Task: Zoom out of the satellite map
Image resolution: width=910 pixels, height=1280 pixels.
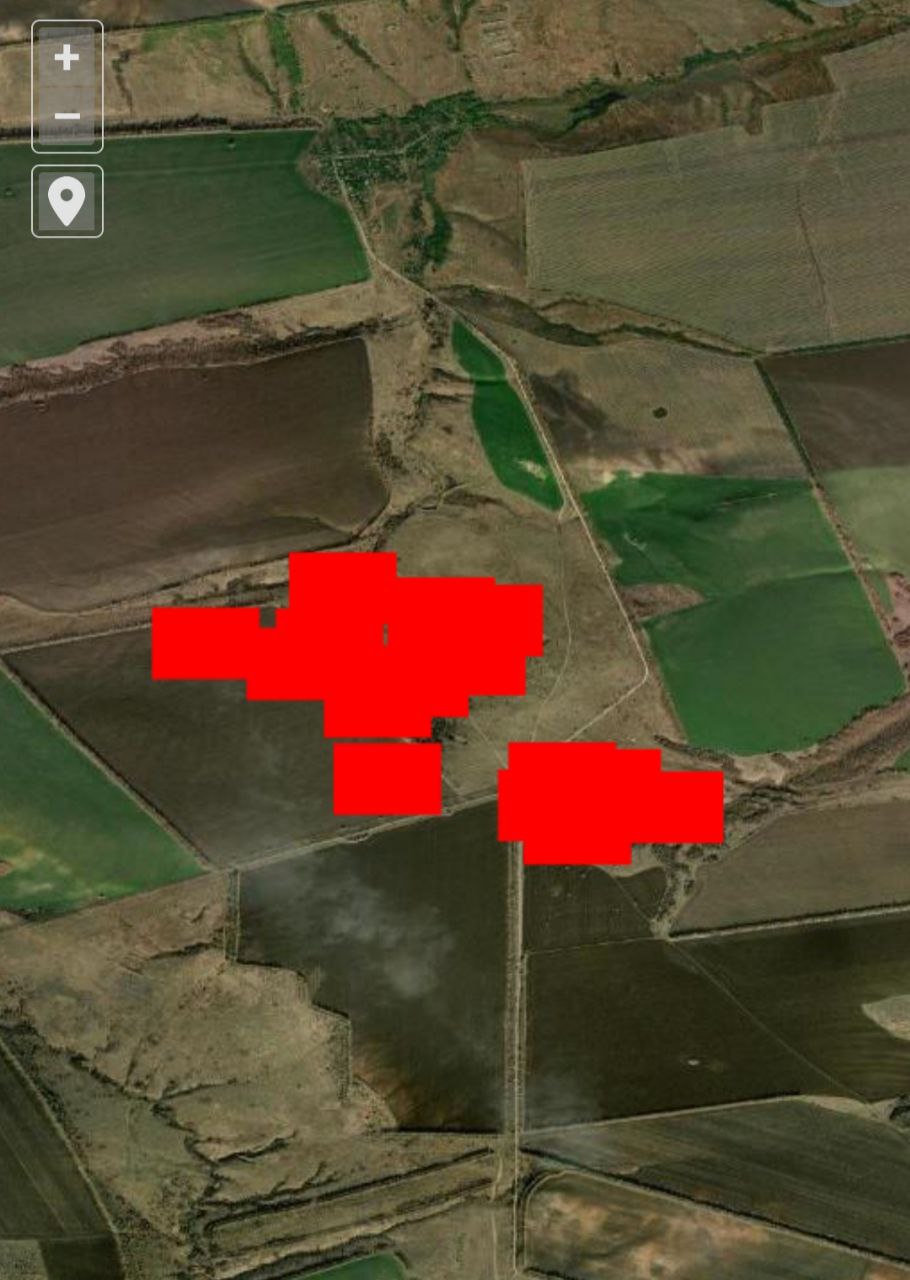Action: click(67, 117)
